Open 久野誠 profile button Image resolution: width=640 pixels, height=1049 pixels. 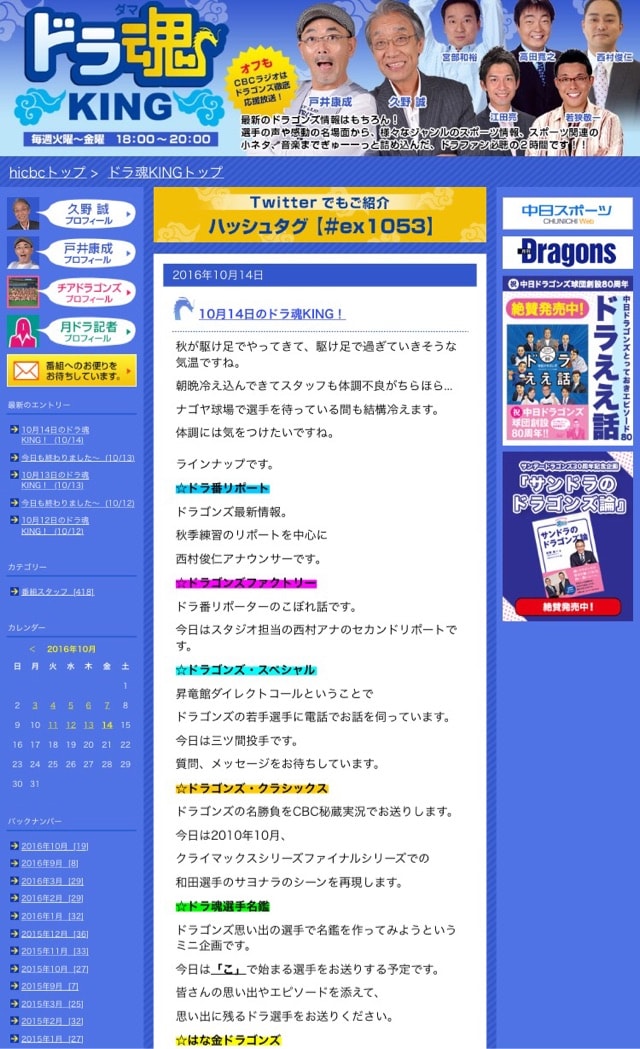coord(72,214)
